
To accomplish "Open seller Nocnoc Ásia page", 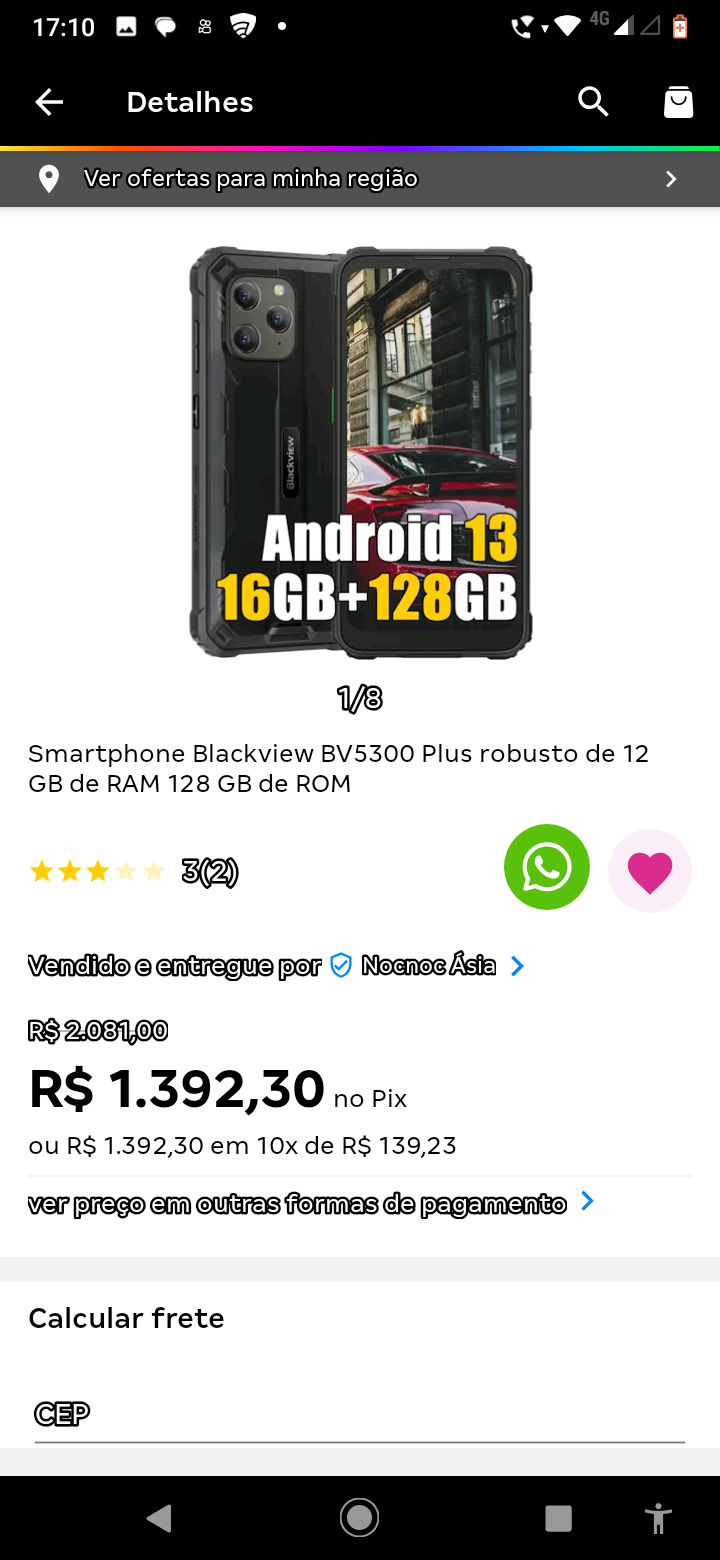I will [430, 966].
